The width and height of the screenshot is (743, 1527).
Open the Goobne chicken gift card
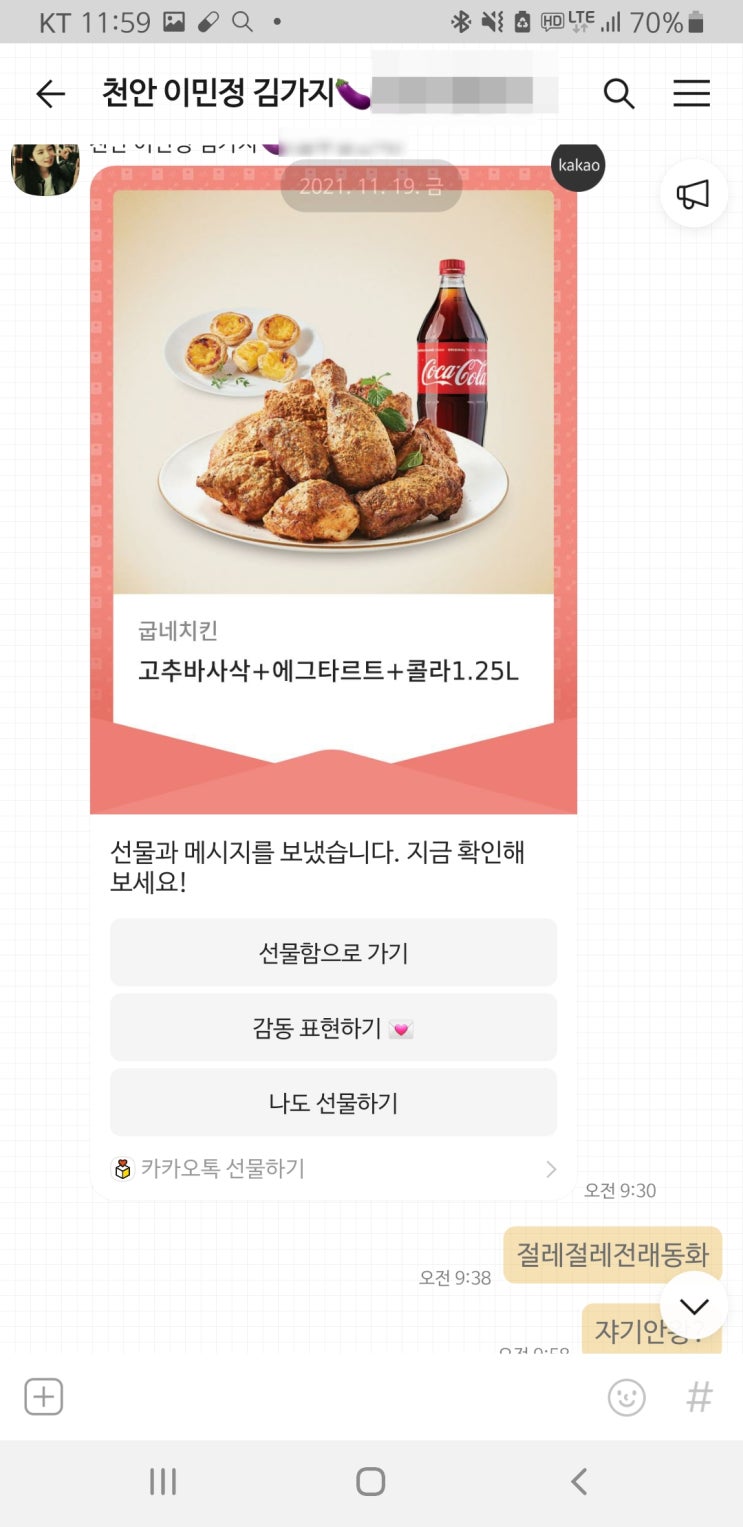point(333,490)
